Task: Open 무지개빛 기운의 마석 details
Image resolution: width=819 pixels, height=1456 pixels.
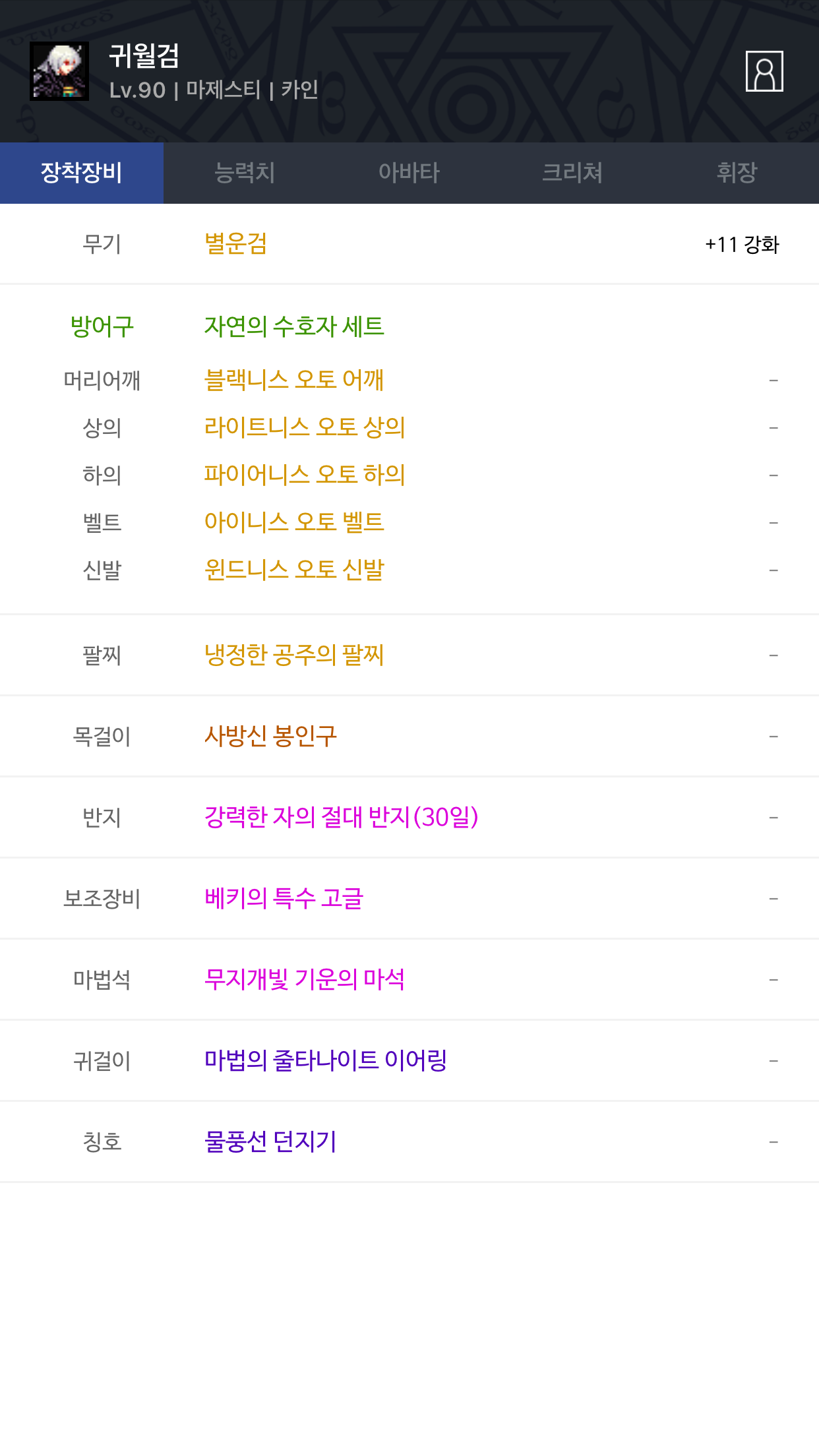Action: pyautogui.click(x=305, y=979)
